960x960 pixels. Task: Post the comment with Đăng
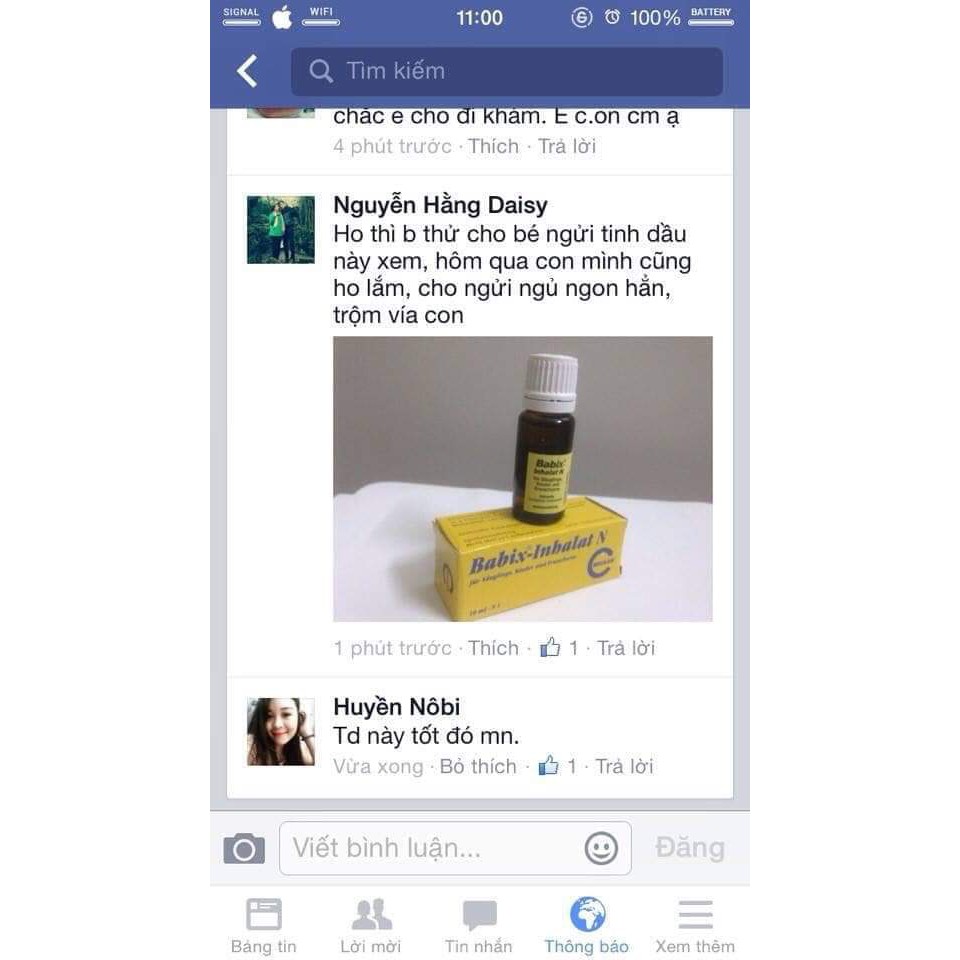click(x=689, y=848)
